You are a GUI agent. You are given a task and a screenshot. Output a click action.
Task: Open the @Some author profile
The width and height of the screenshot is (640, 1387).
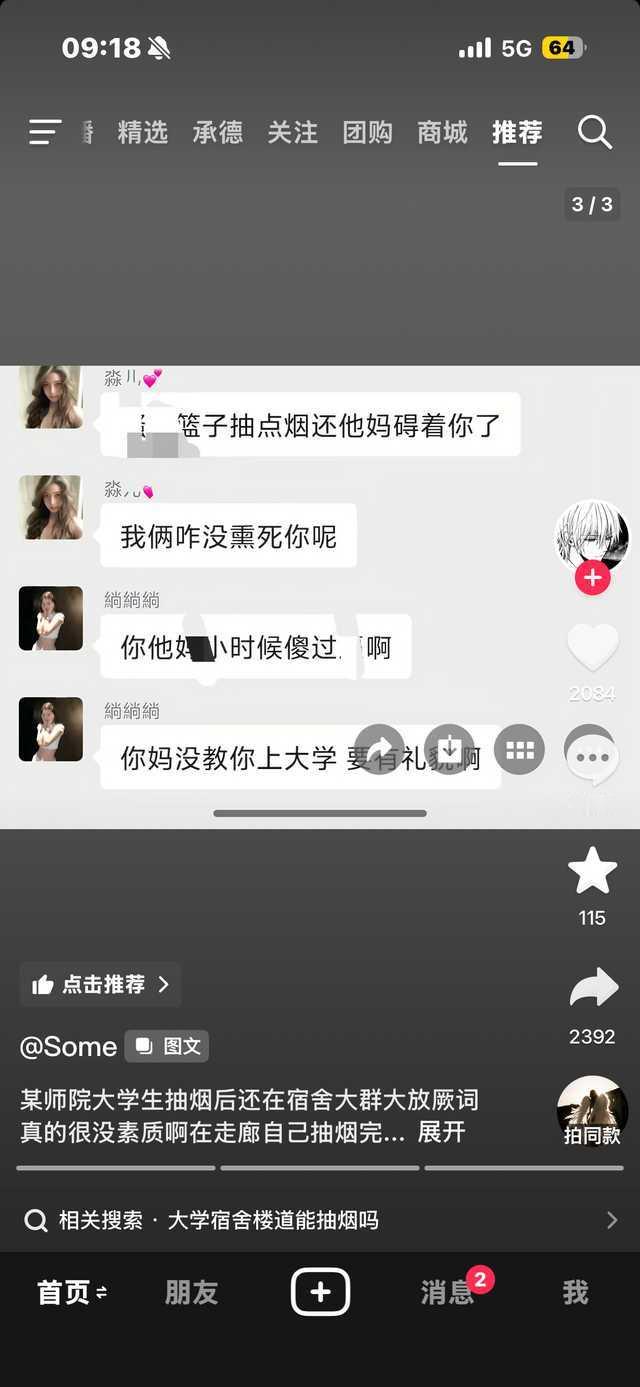click(68, 1046)
